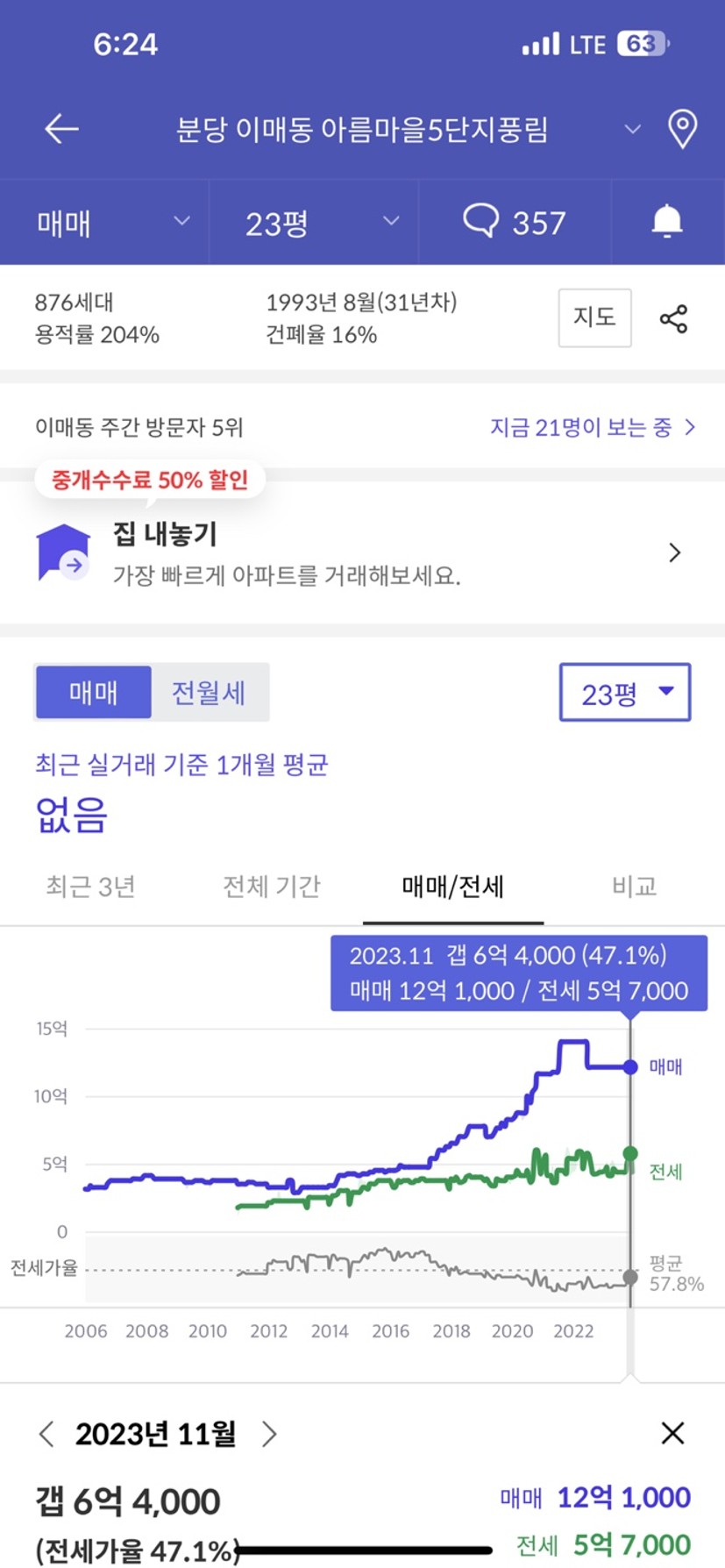Image resolution: width=725 pixels, height=1568 pixels.
Task: Go to next month after 2023년 11월
Action: [269, 1435]
